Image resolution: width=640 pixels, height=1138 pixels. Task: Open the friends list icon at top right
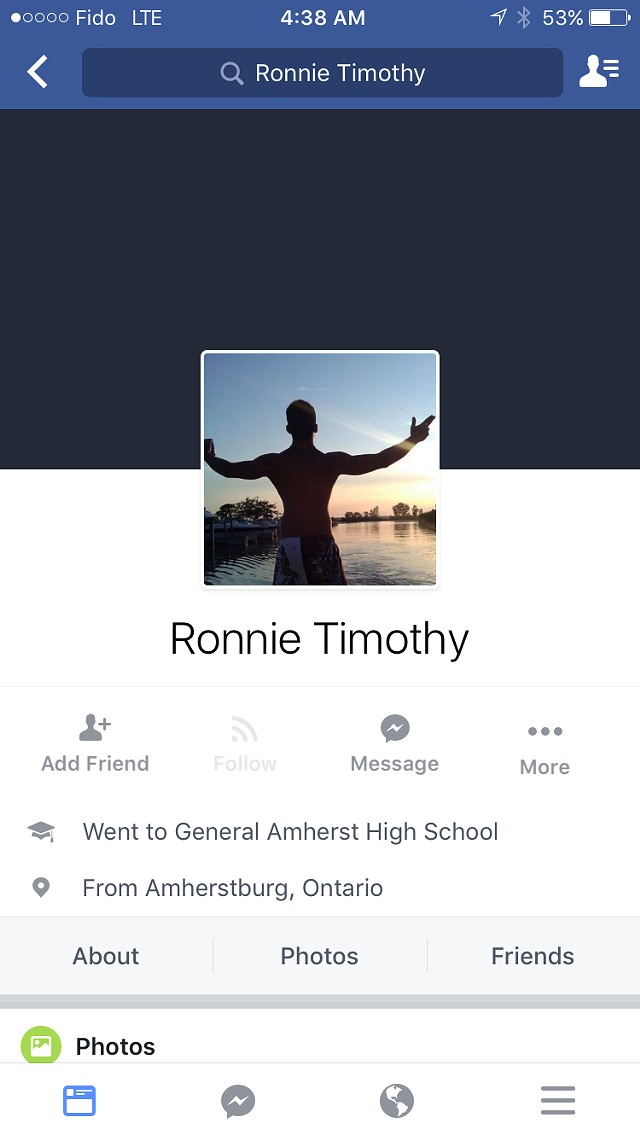pyautogui.click(x=599, y=72)
